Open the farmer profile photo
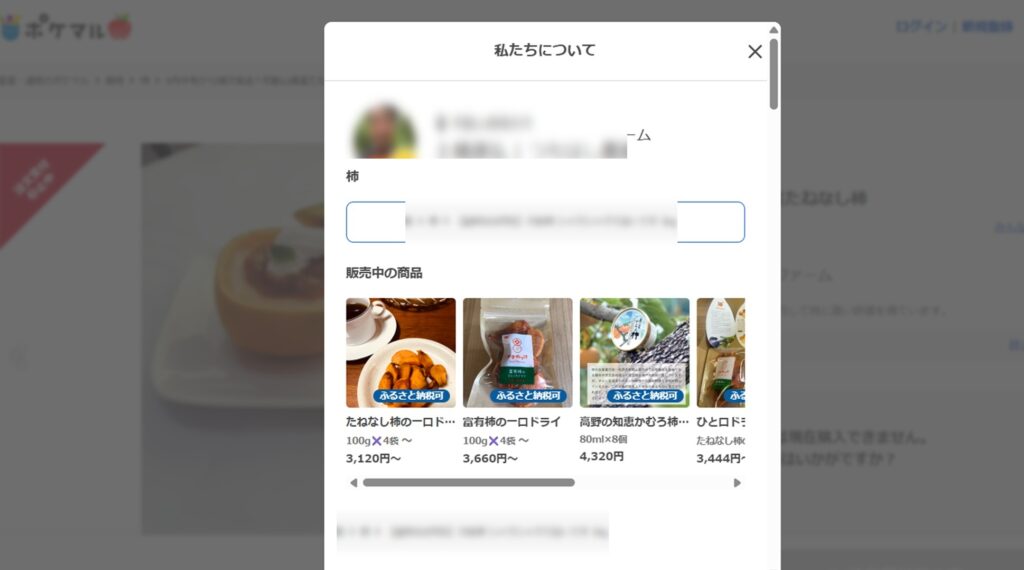Viewport: 1024px width, 570px height. coord(385,133)
